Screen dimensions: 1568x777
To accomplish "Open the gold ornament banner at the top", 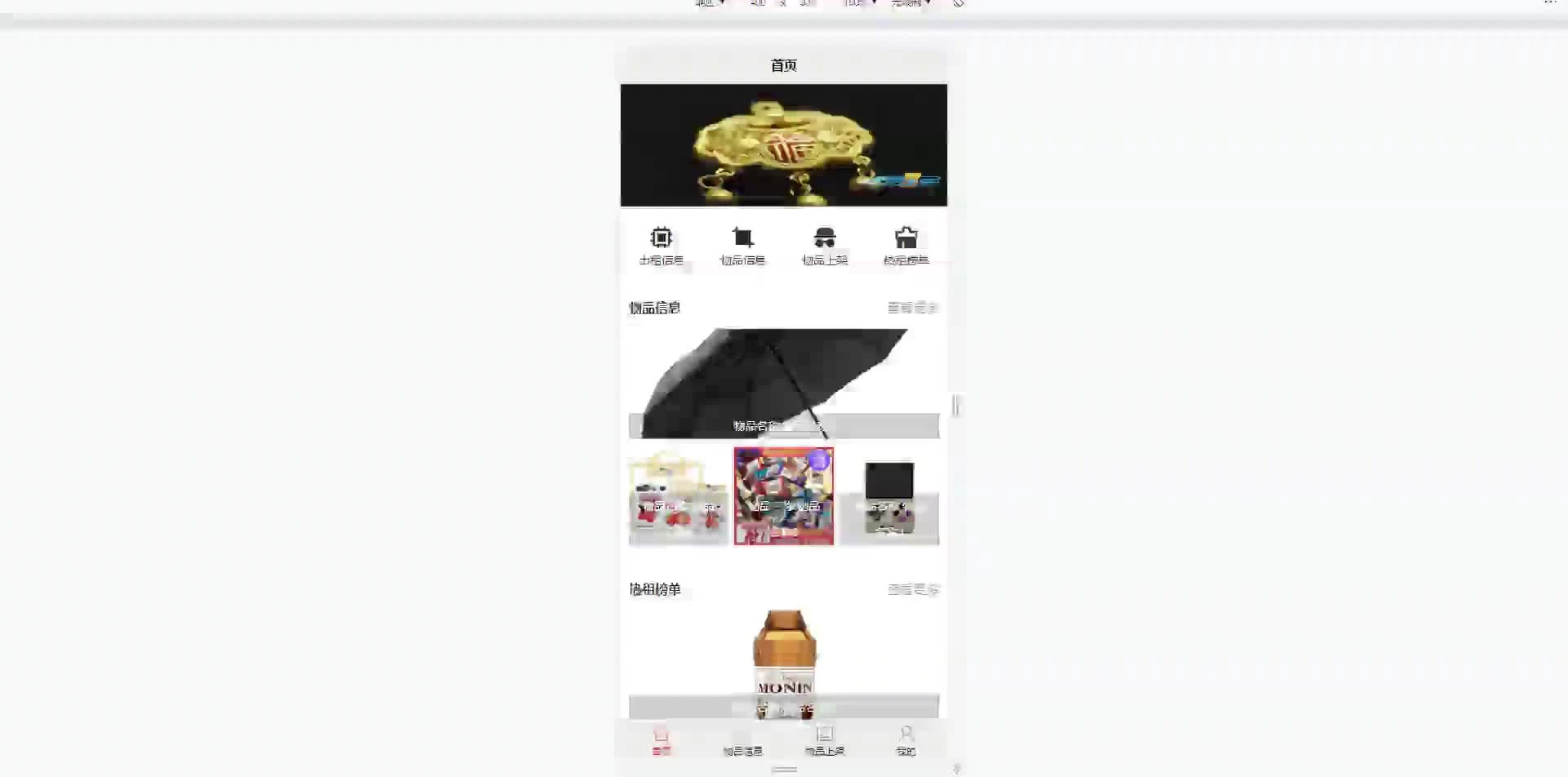I will [783, 145].
